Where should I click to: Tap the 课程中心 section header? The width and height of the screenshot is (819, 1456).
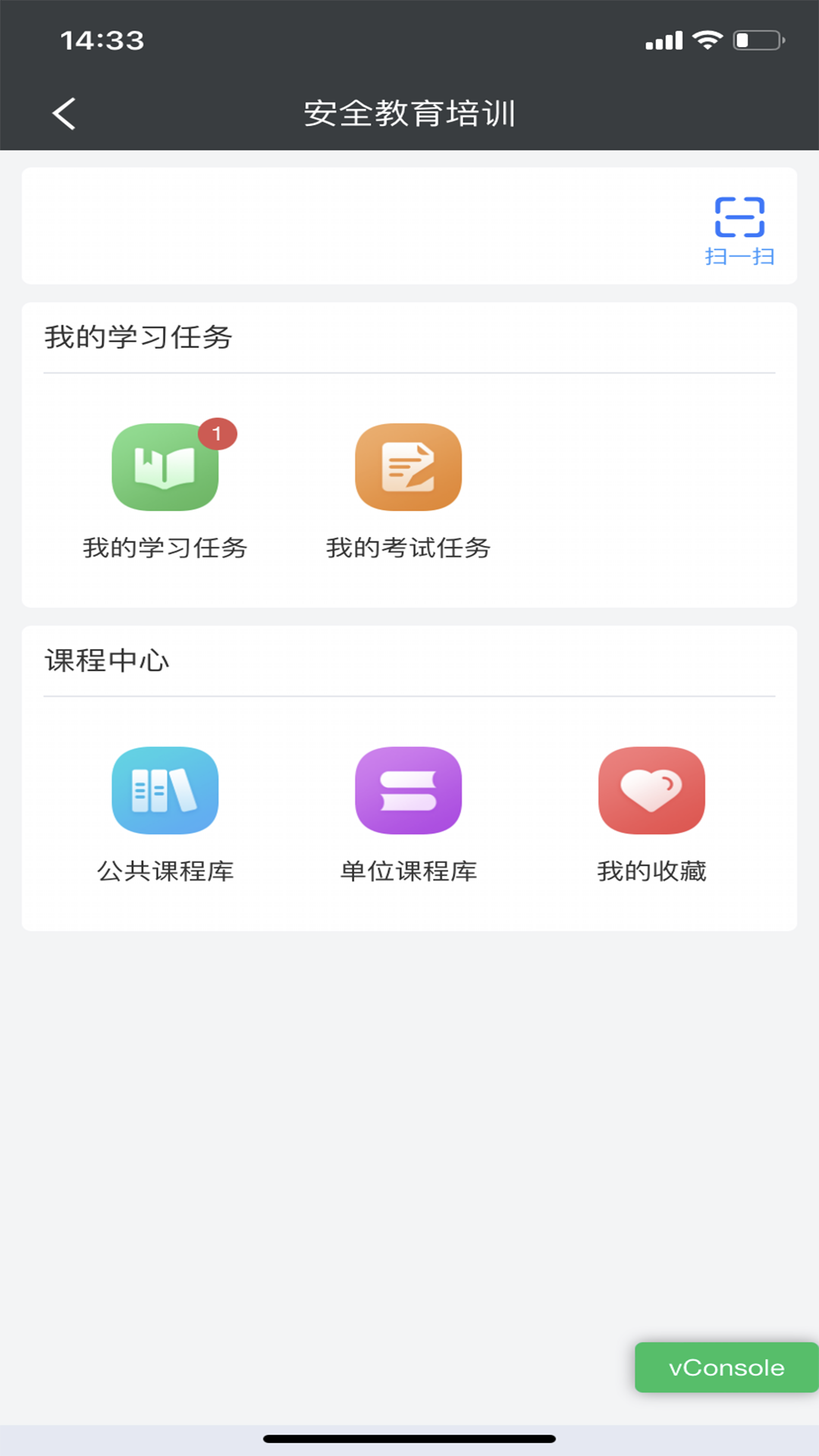108,659
